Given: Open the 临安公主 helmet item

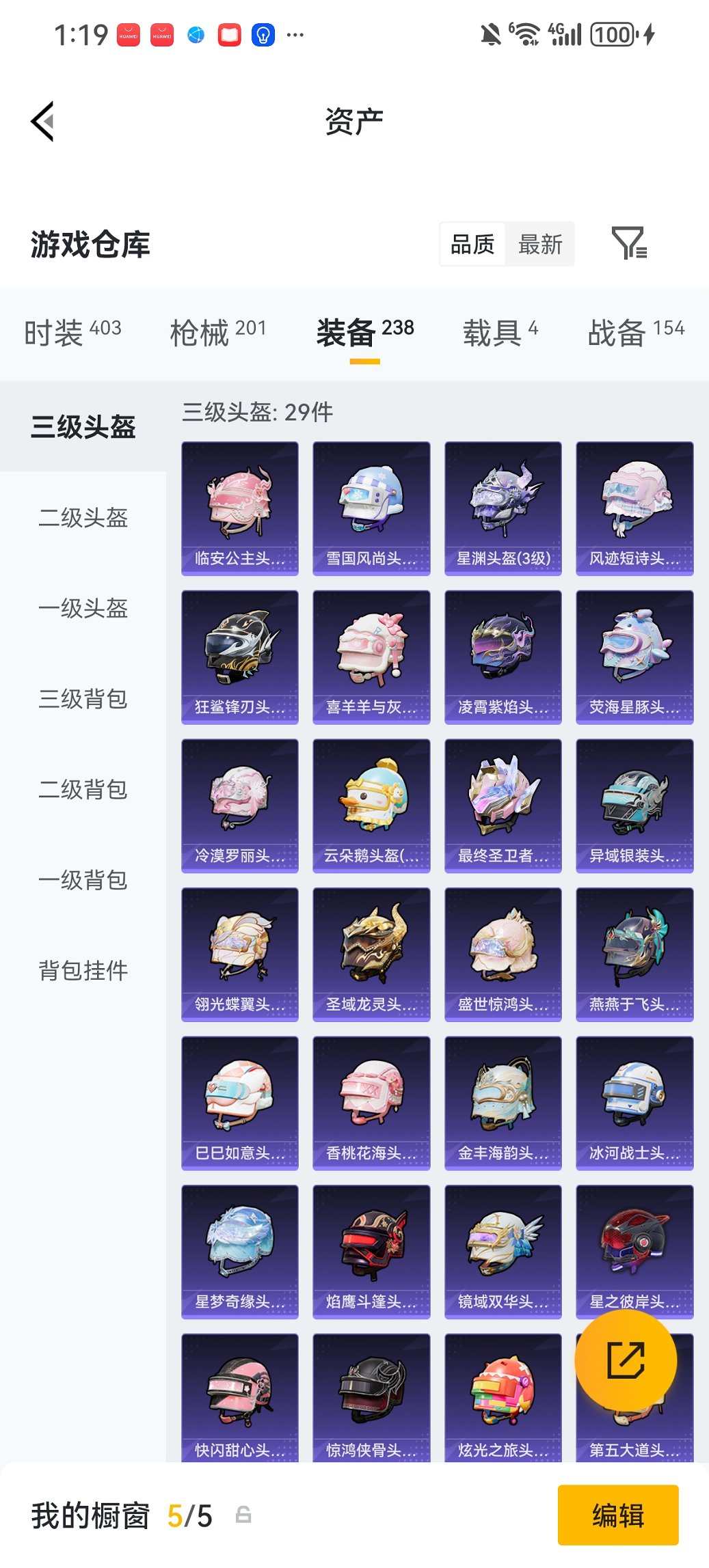Looking at the screenshot, I should 239,508.
